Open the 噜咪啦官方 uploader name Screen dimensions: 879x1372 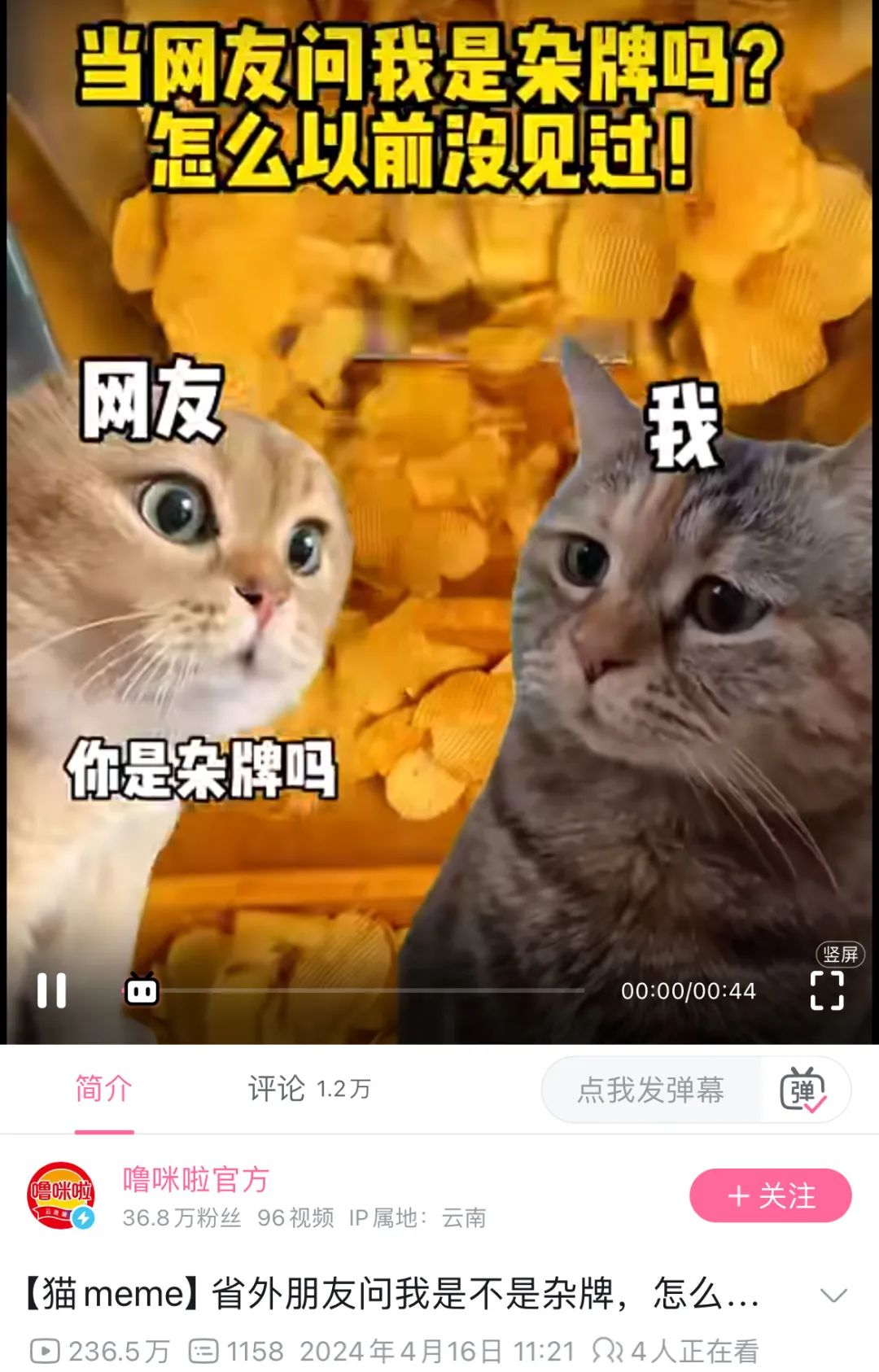[195, 1179]
